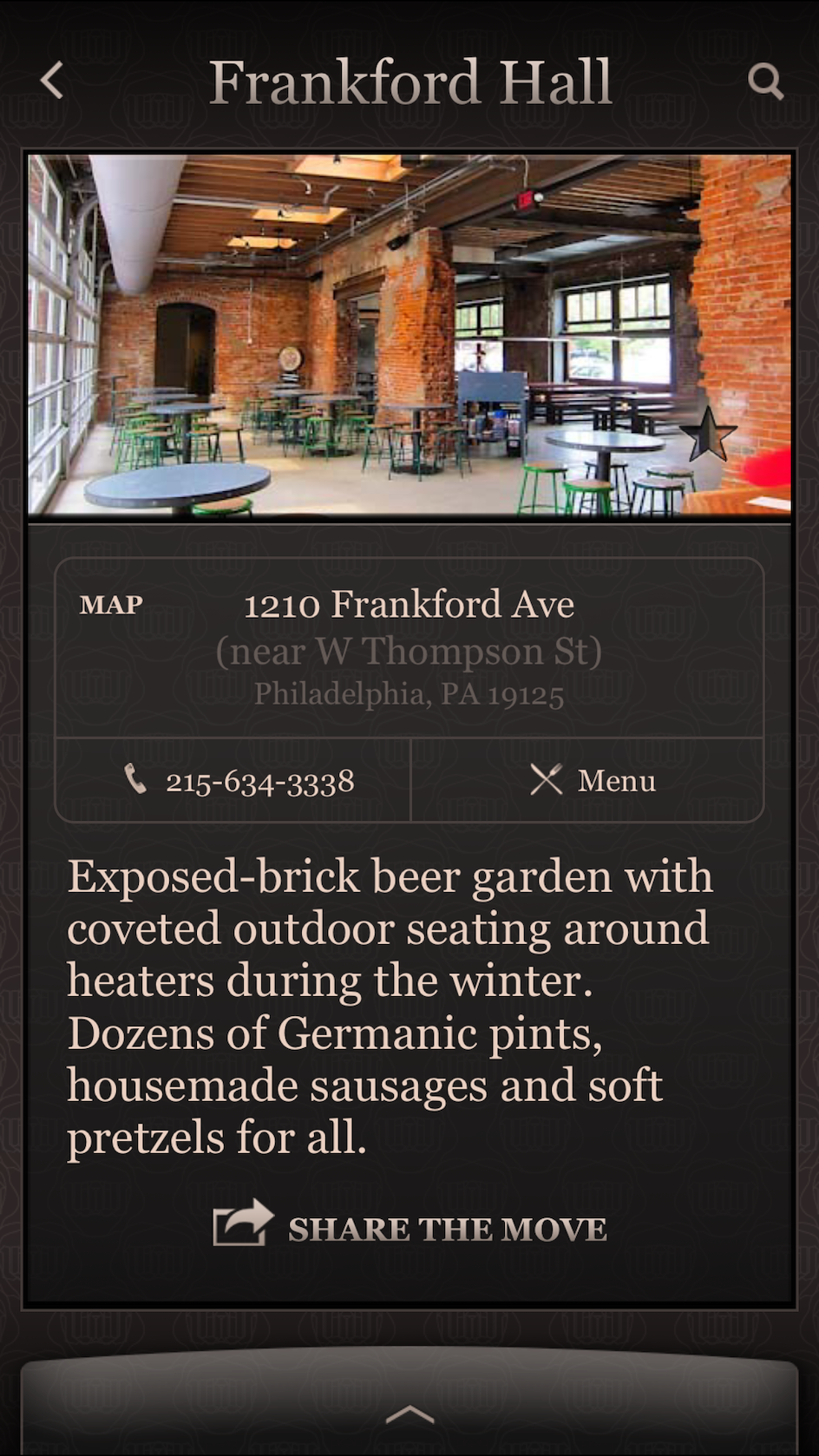
Task: Expand the bottom drawer chevron
Action: coord(409,1414)
